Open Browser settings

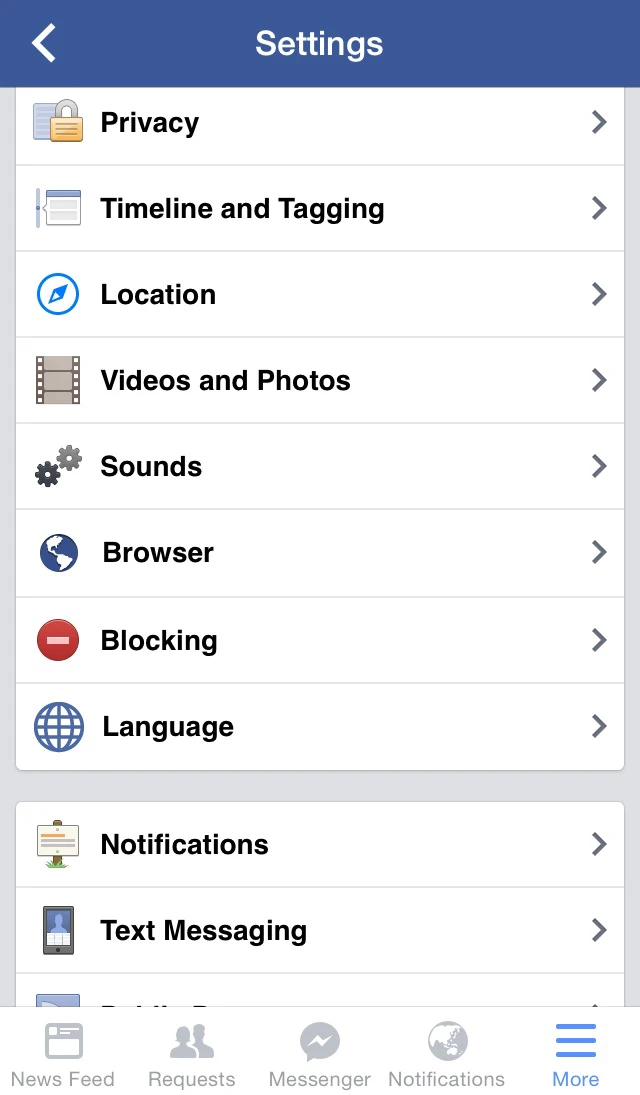click(x=320, y=553)
